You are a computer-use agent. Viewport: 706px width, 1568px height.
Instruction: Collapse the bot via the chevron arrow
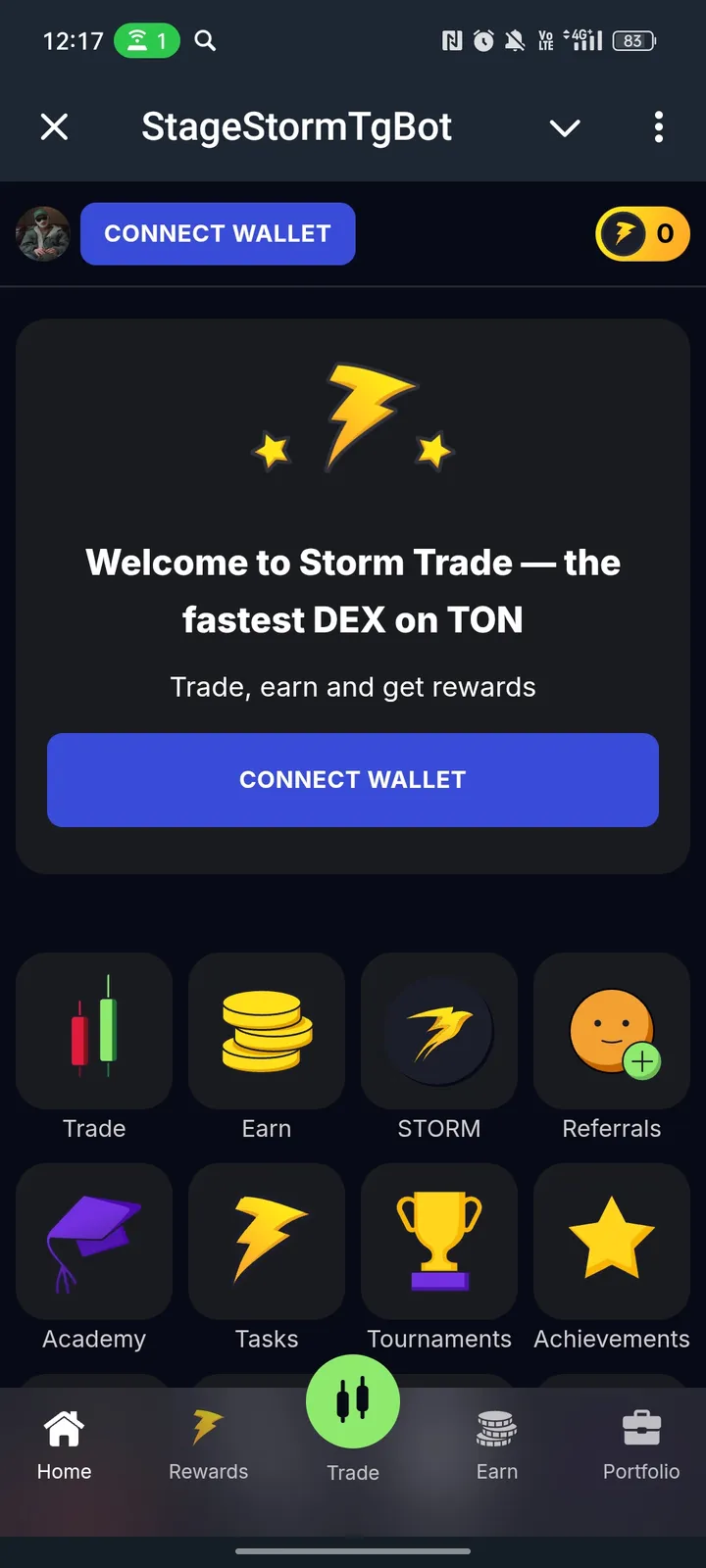(x=565, y=127)
